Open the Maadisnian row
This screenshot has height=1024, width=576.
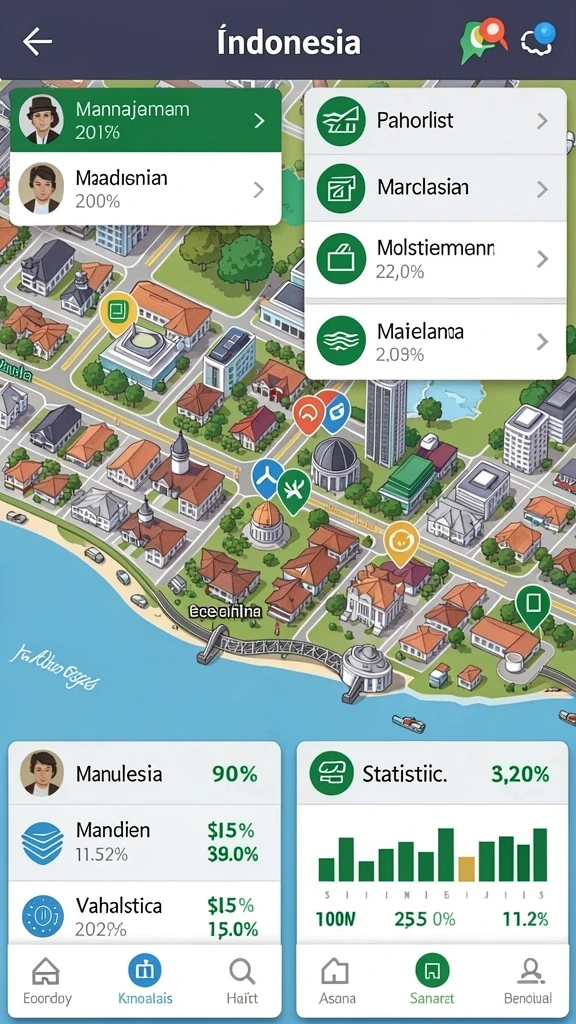click(146, 189)
